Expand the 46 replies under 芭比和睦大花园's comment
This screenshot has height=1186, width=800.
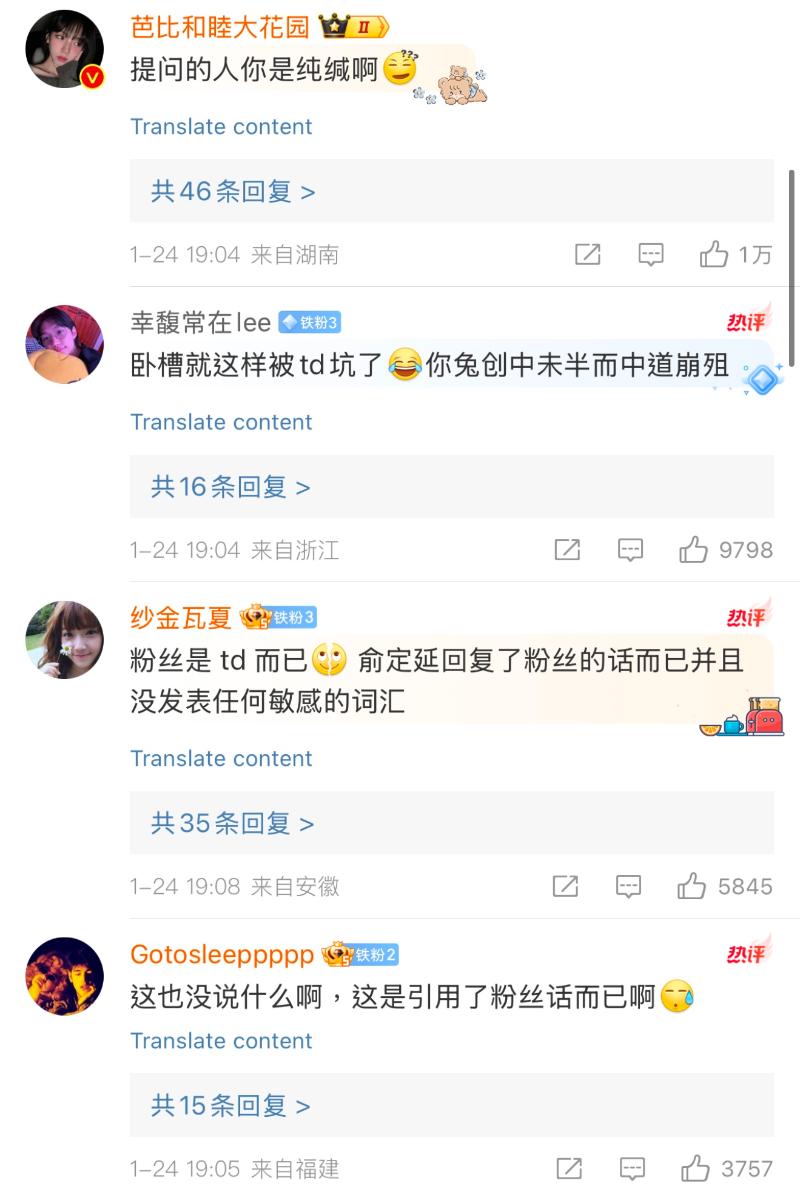[x=233, y=191]
